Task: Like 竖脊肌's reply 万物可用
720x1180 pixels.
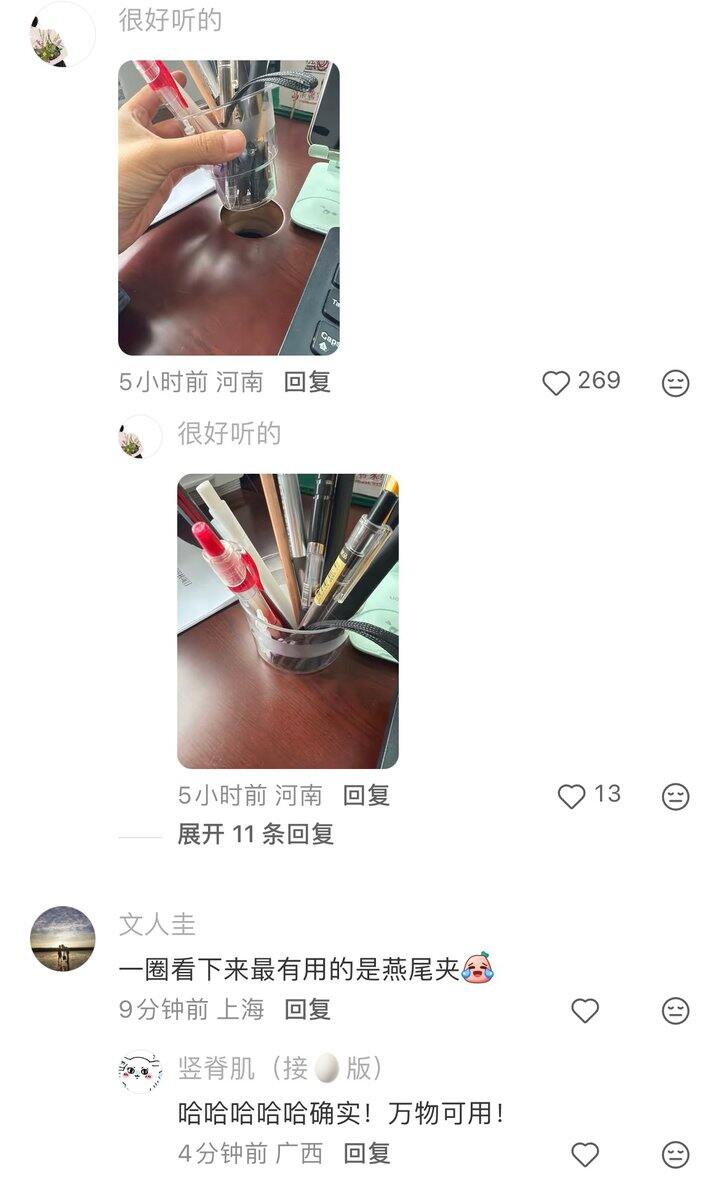Action: pos(585,1154)
